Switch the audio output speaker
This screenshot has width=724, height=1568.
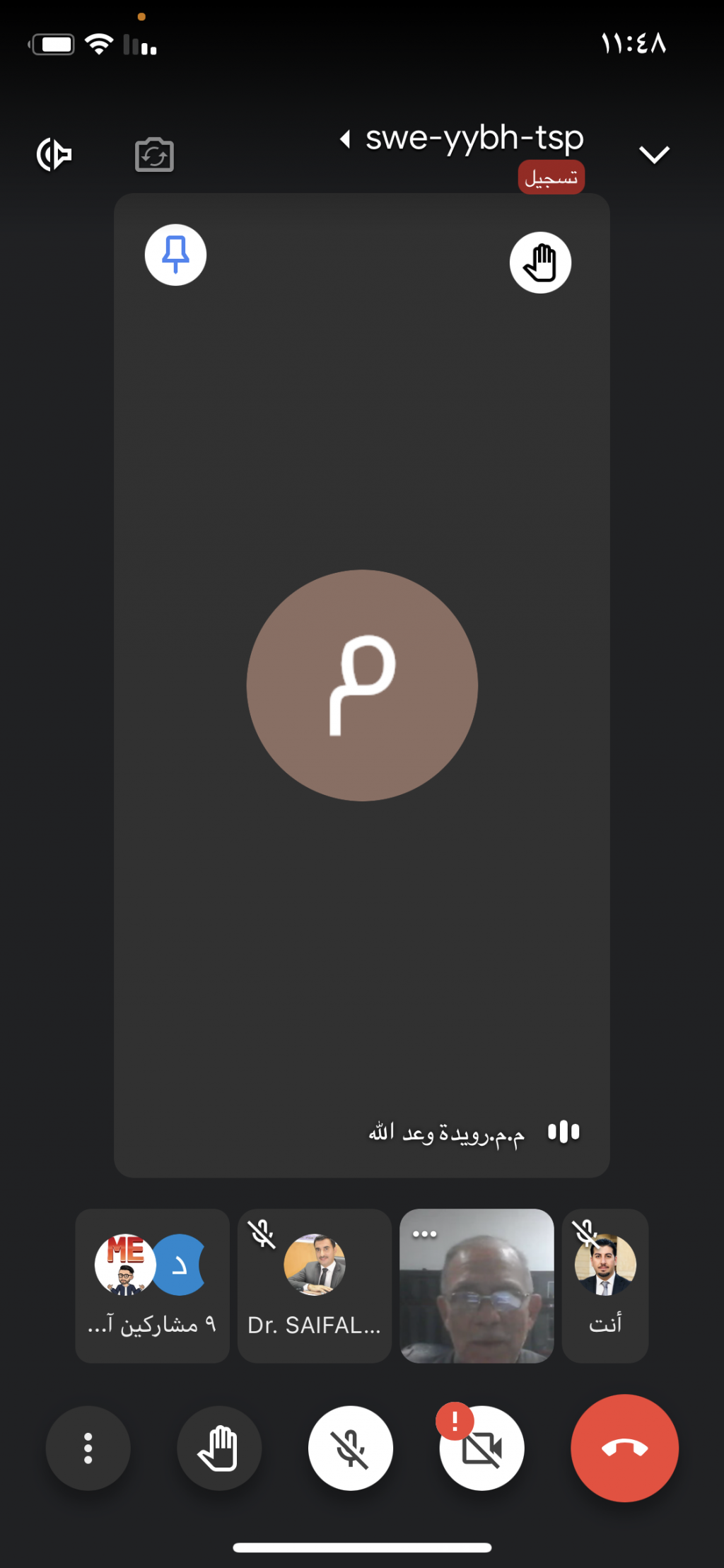tap(54, 155)
